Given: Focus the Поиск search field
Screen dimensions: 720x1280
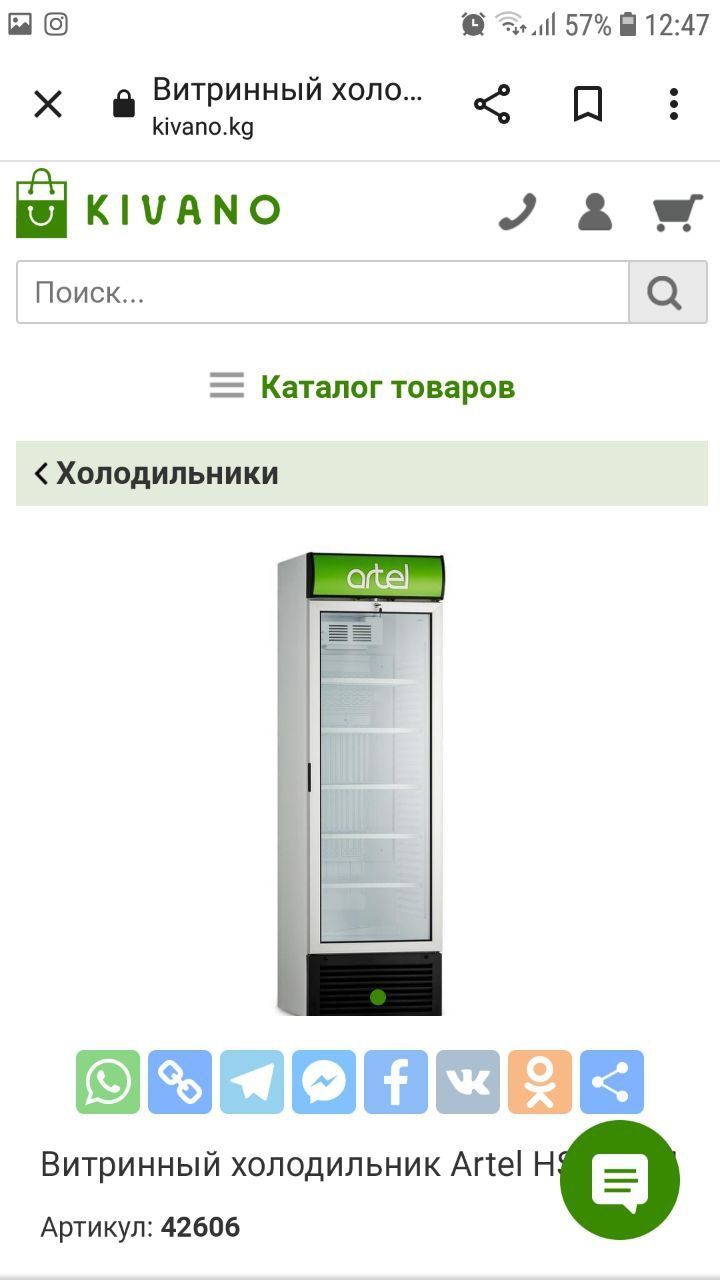Looking at the screenshot, I should click(322, 292).
